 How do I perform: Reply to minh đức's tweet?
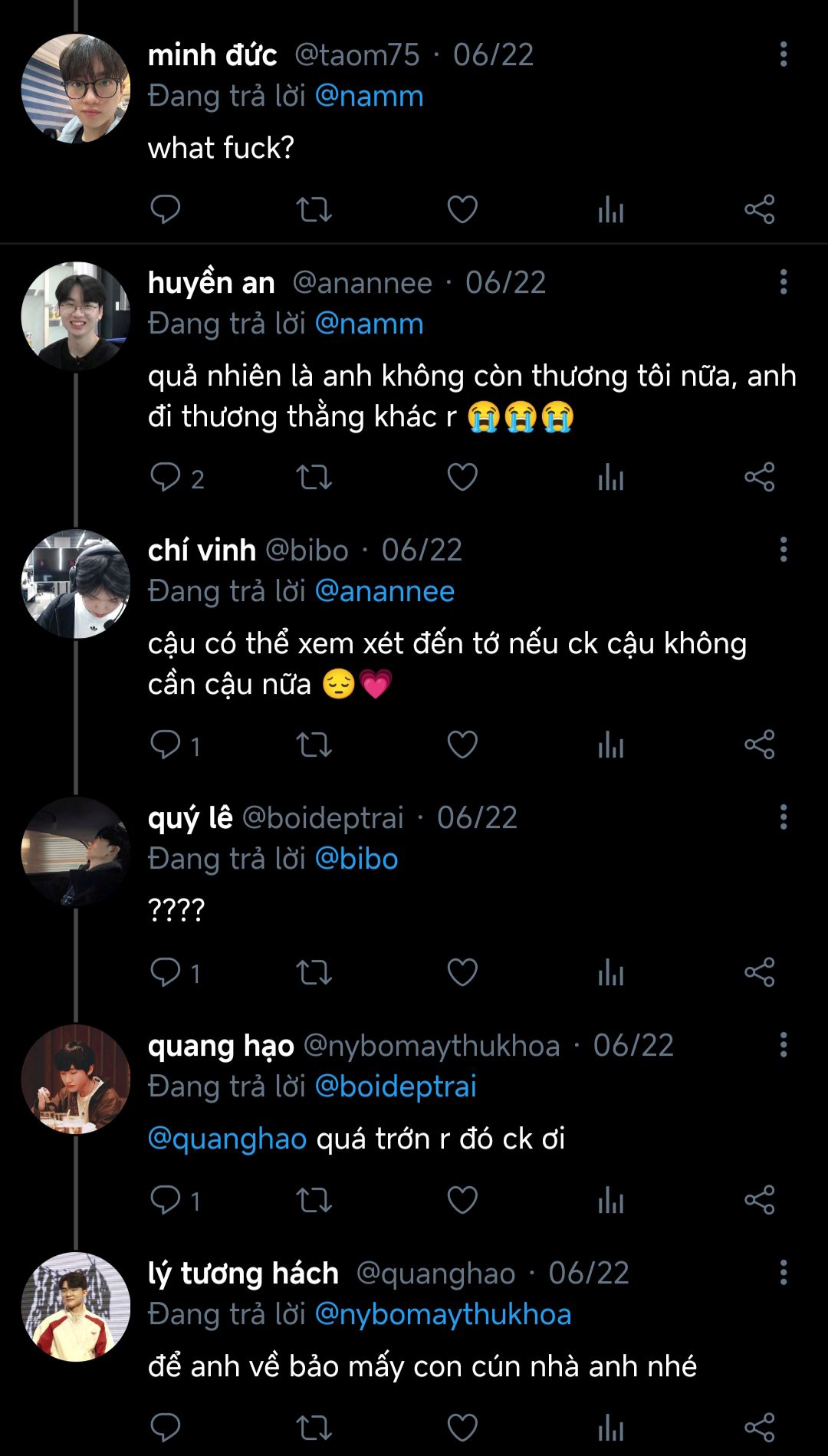[x=165, y=209]
